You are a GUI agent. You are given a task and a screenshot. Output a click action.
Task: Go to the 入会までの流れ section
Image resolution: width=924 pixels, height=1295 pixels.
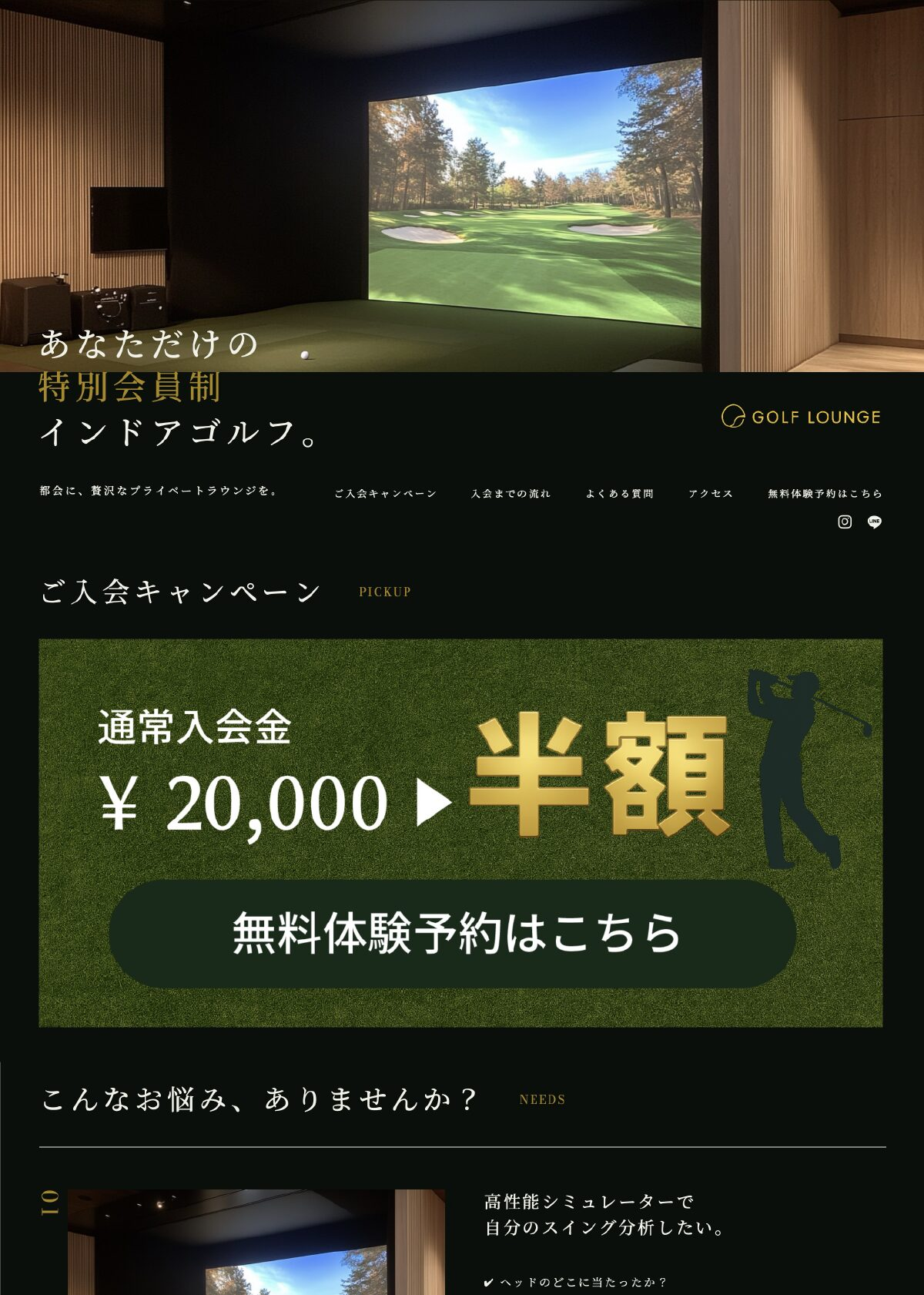click(511, 494)
